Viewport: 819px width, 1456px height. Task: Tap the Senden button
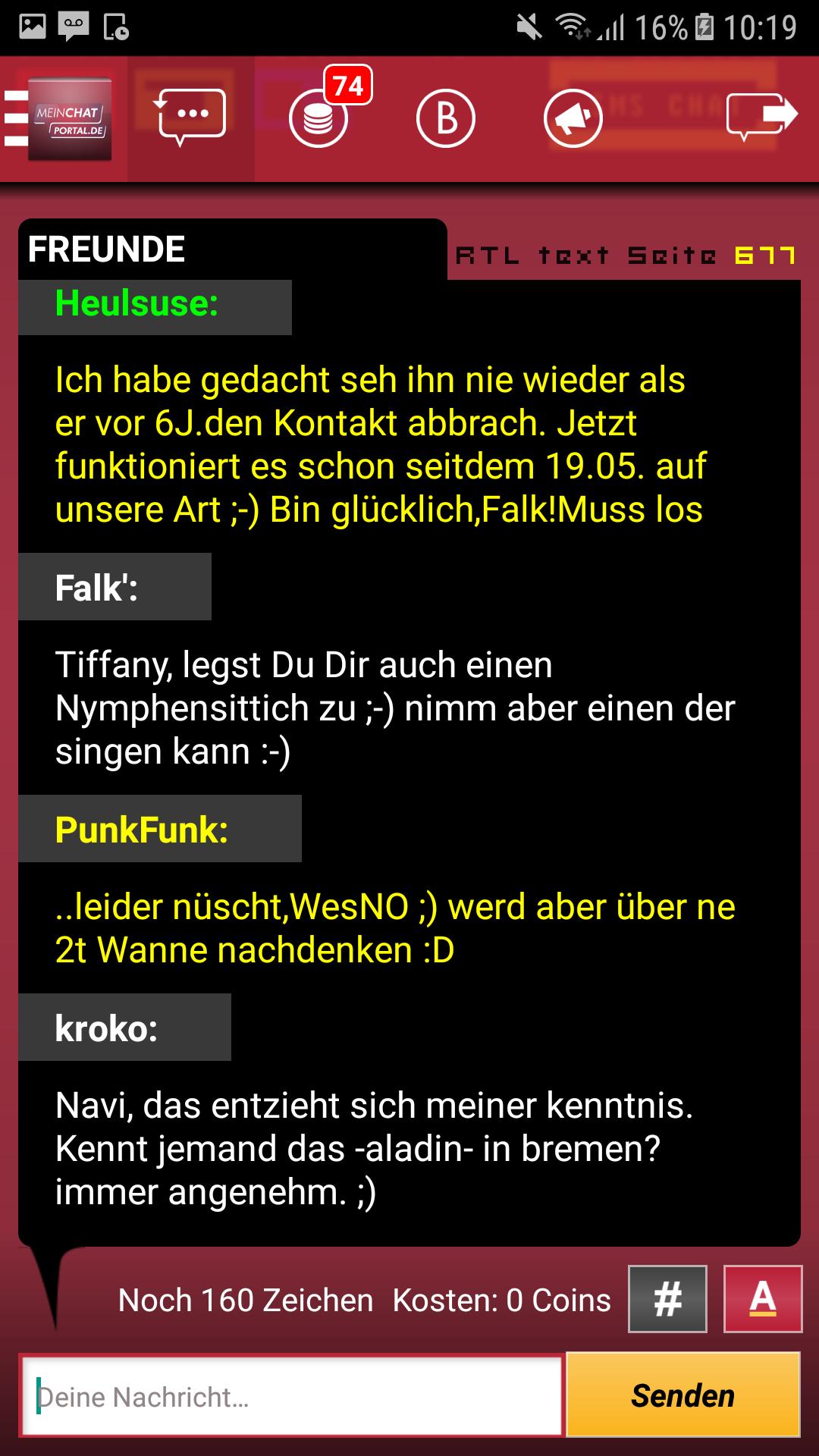pos(682,1395)
